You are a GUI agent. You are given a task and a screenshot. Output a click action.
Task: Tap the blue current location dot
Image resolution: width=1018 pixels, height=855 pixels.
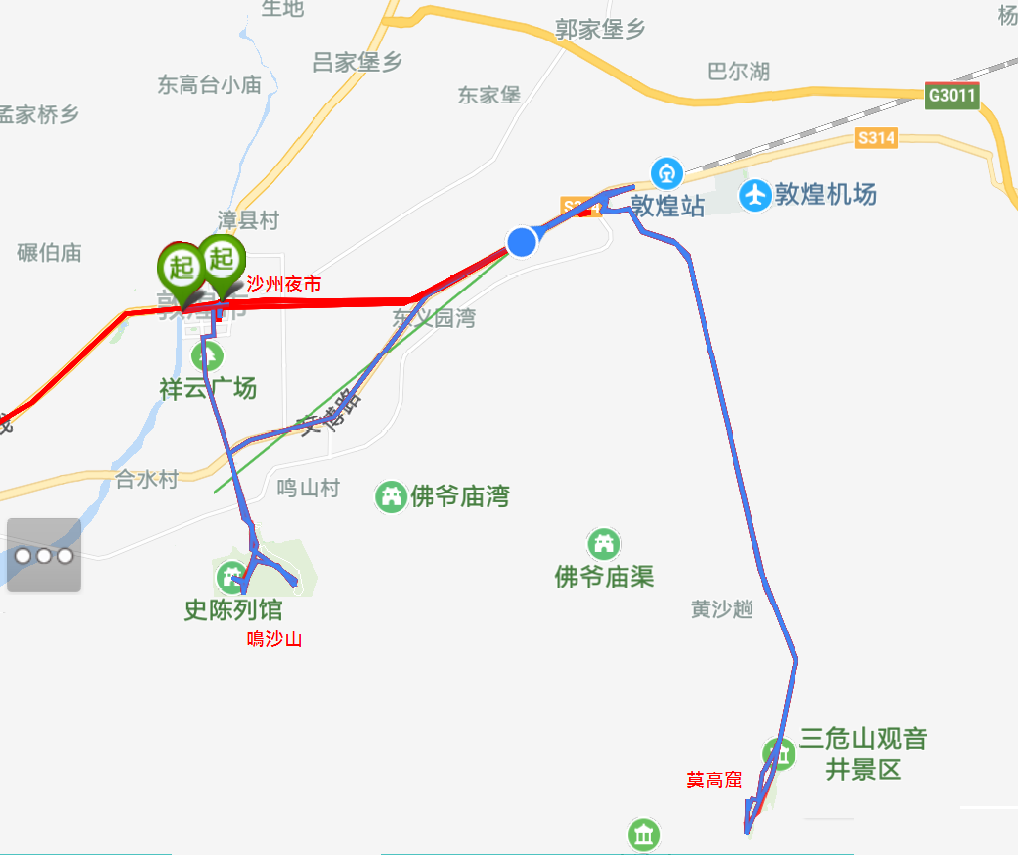[521, 242]
